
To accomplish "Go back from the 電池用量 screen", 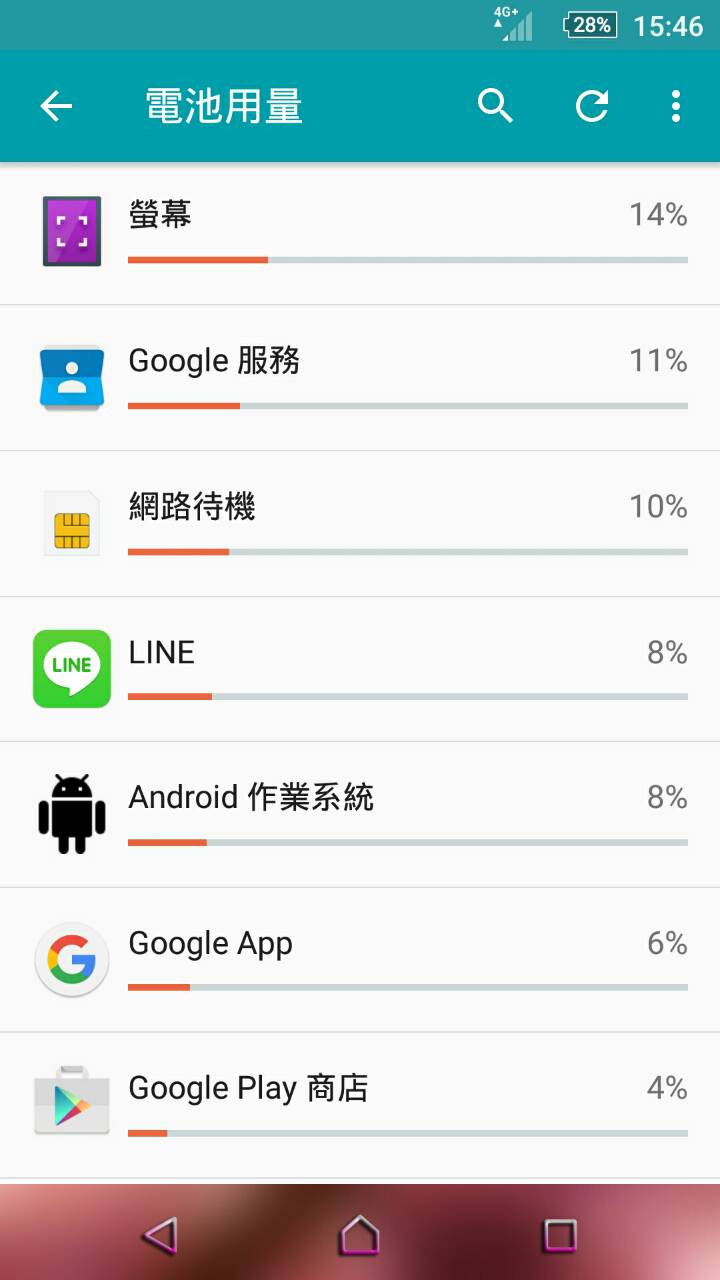I will point(57,106).
